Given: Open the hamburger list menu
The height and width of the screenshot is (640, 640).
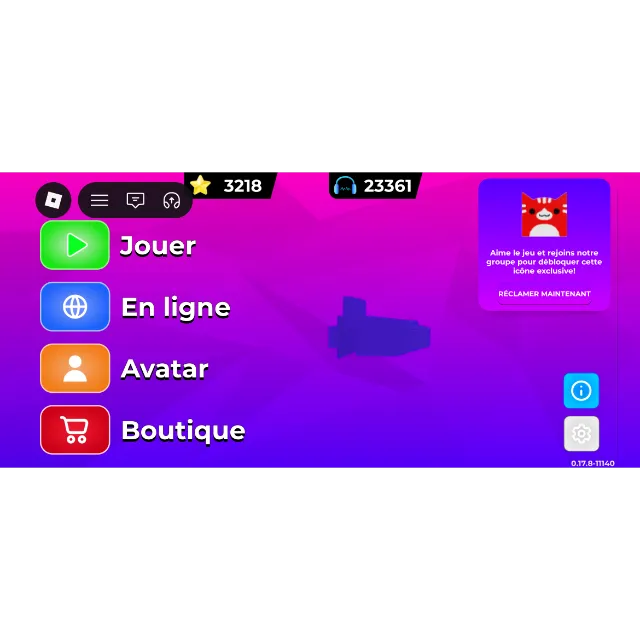Looking at the screenshot, I should [100, 200].
